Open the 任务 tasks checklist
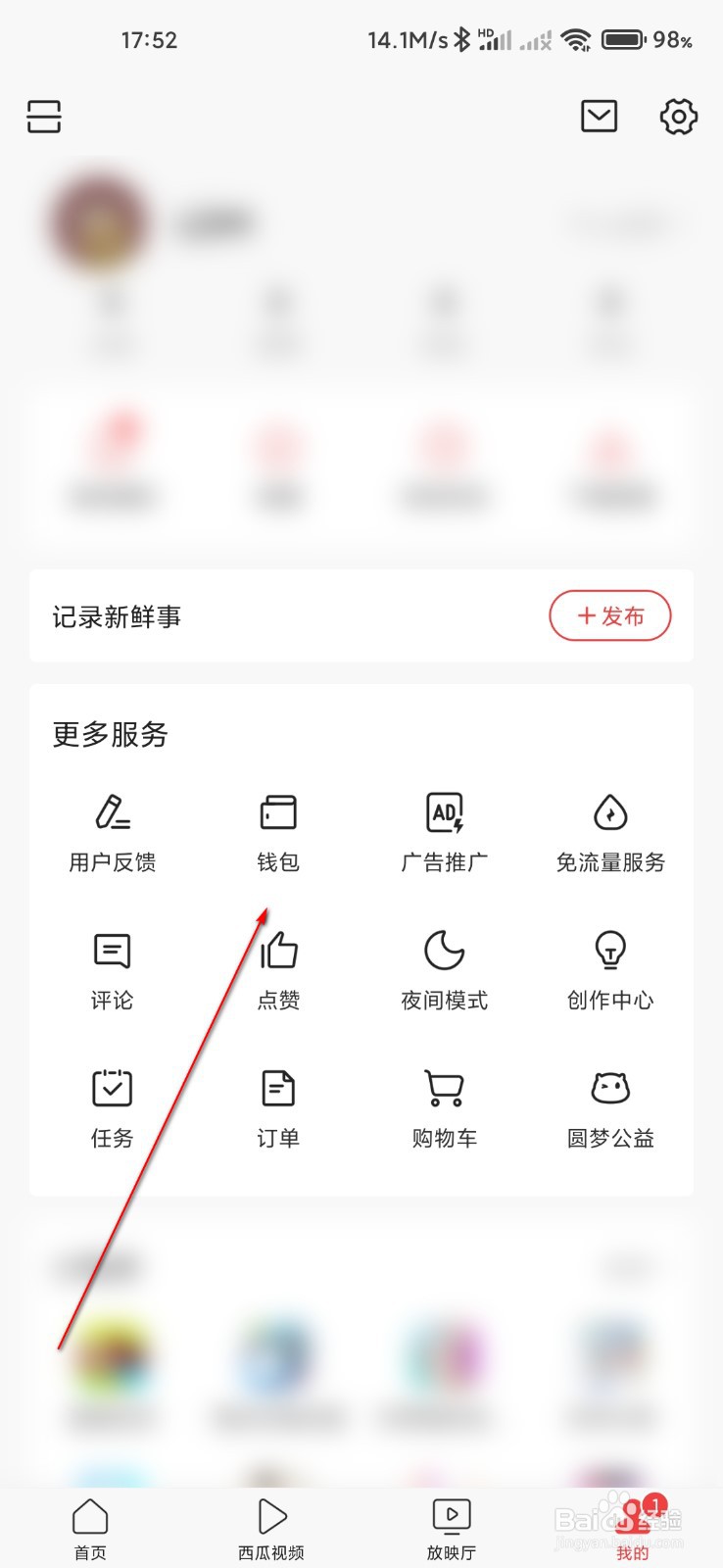Viewport: 723px width, 1568px height. [111, 1105]
